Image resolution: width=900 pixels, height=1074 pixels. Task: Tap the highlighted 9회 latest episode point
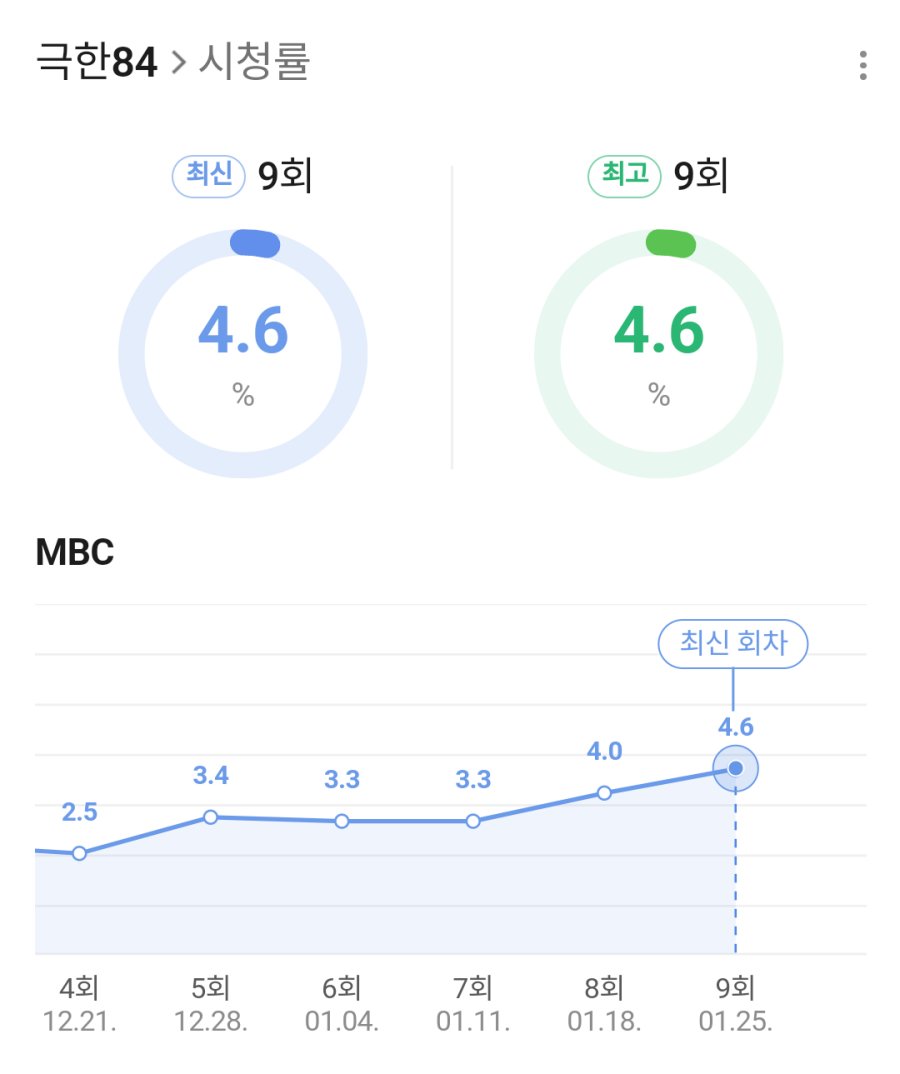pyautogui.click(x=735, y=768)
